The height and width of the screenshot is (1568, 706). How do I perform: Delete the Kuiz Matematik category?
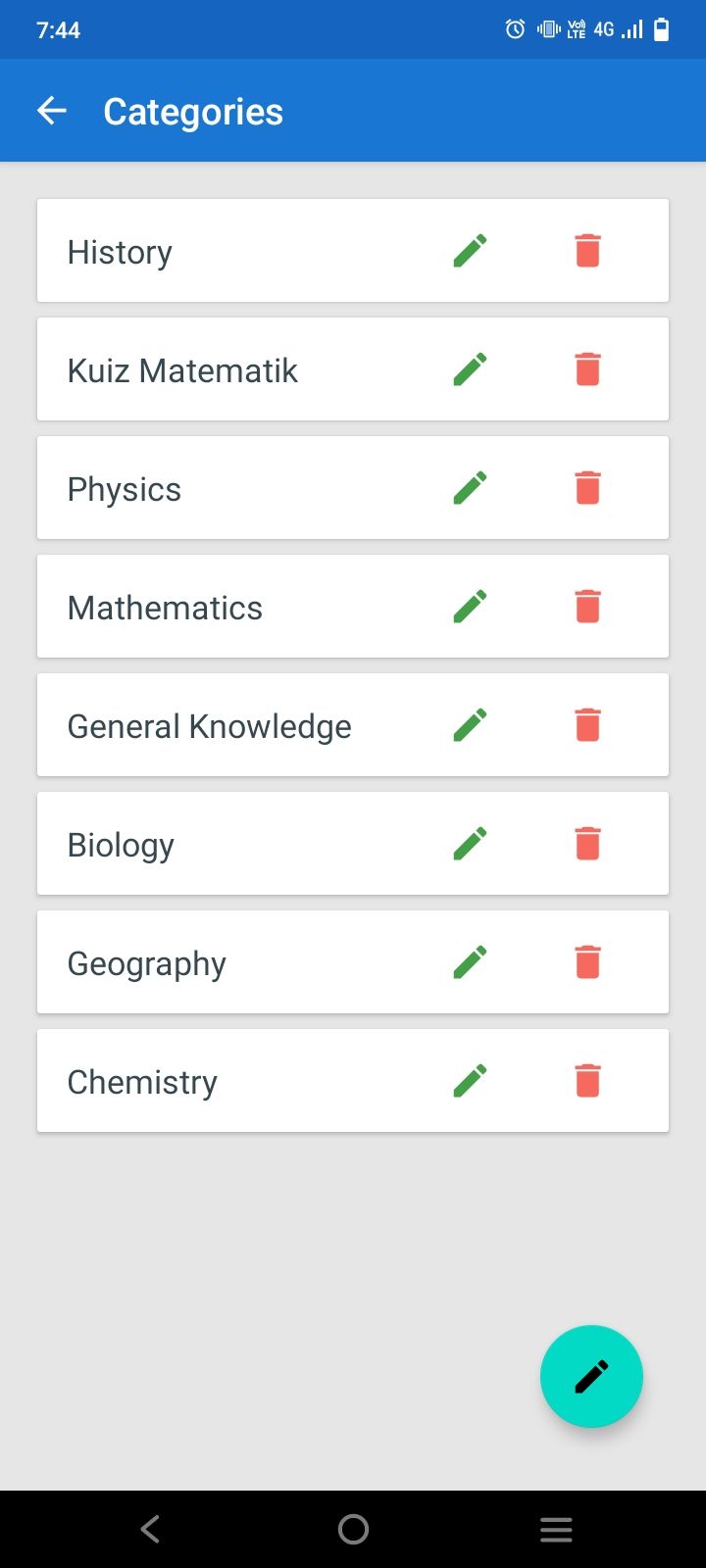(x=587, y=369)
